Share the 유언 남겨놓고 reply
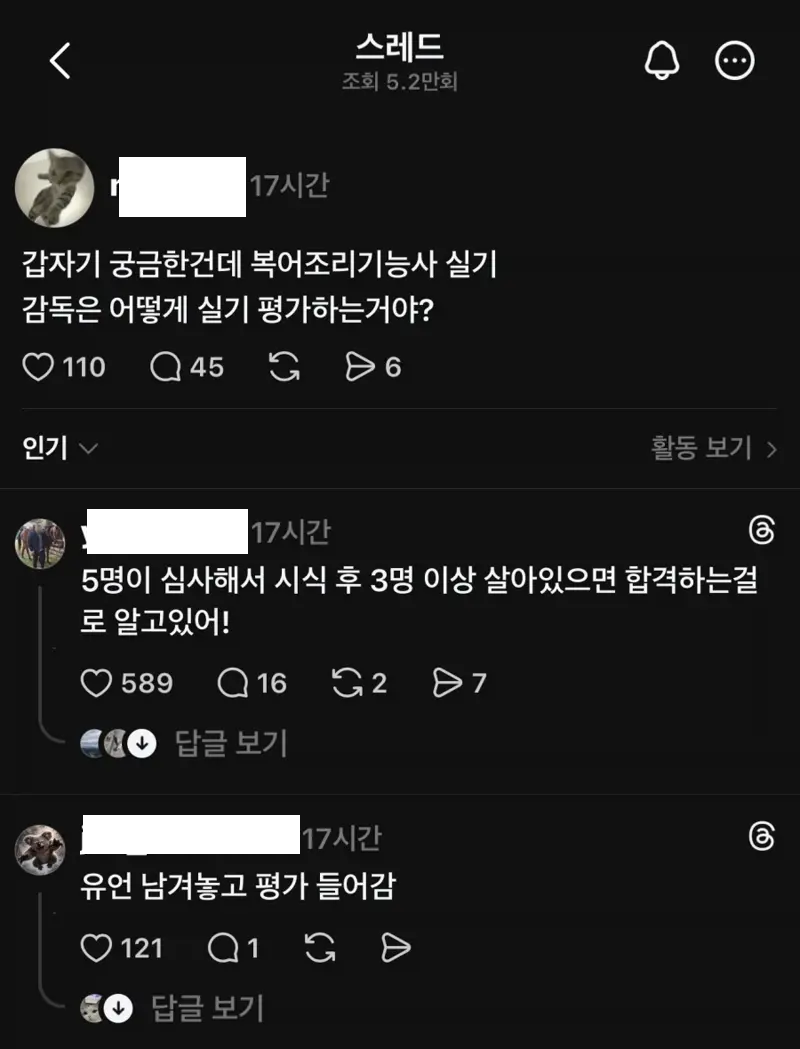 coord(396,948)
